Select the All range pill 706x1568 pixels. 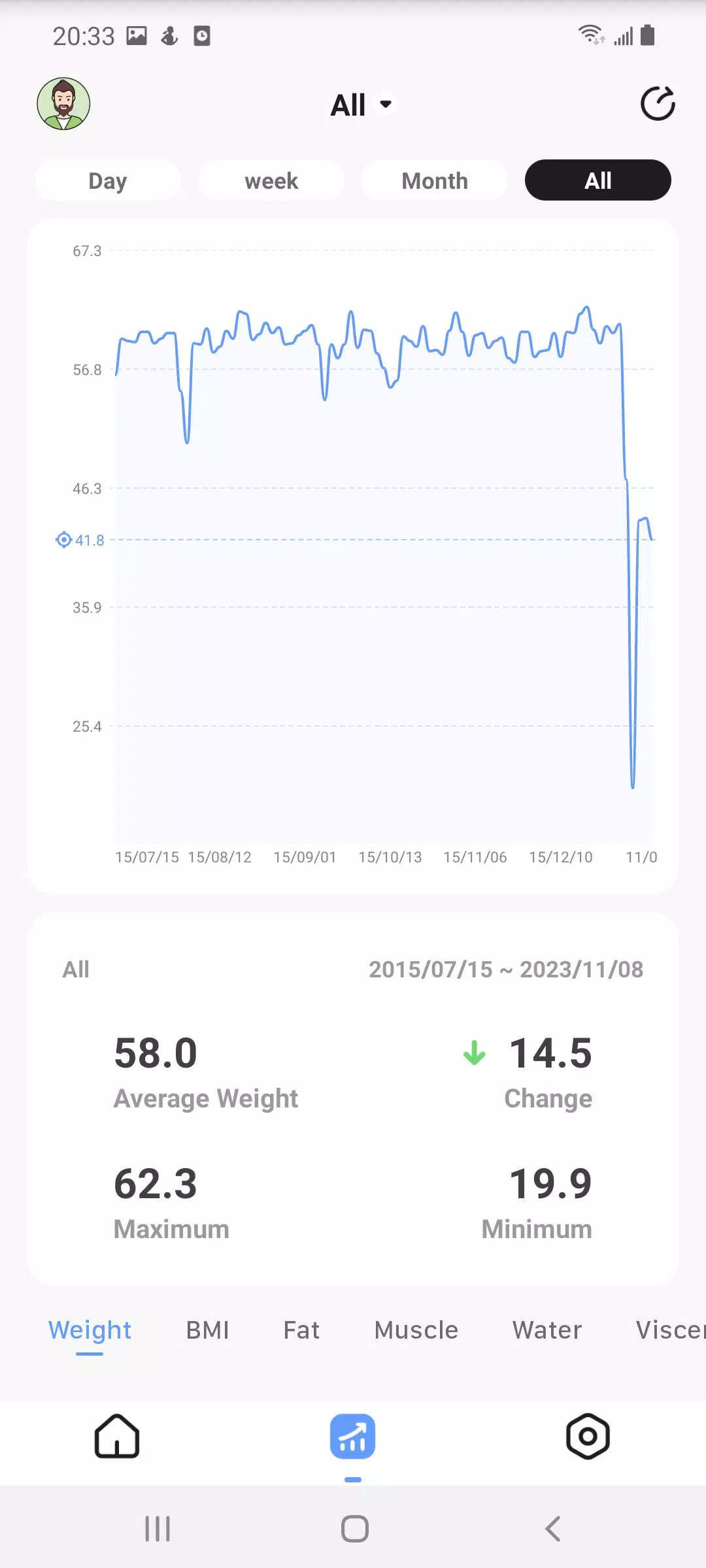pyautogui.click(x=597, y=180)
